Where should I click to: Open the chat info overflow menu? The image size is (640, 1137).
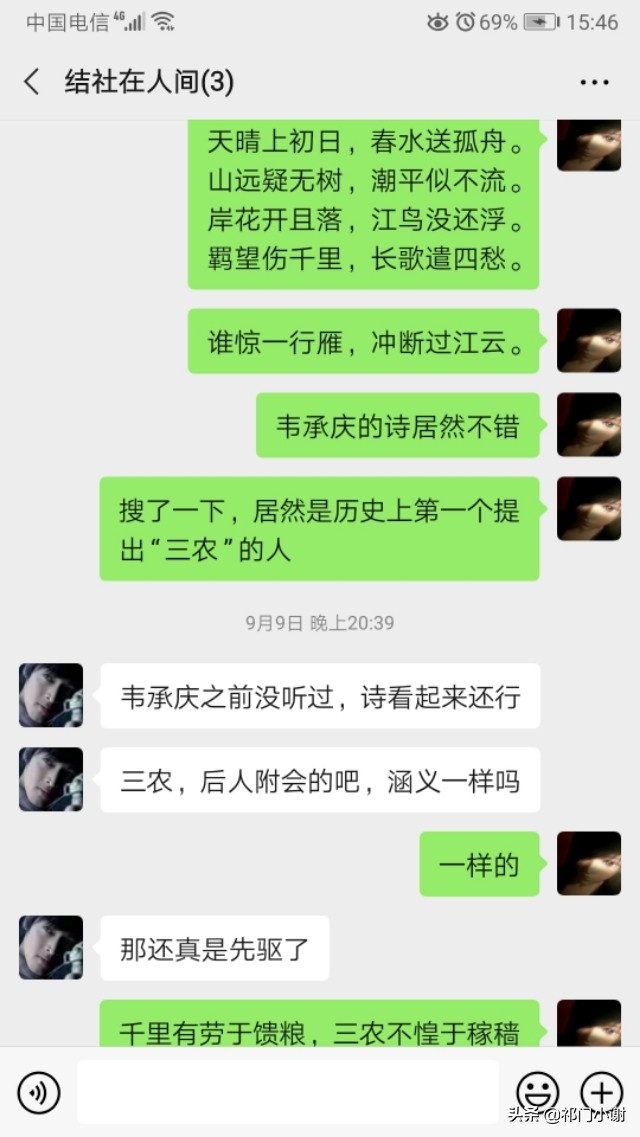tap(594, 83)
